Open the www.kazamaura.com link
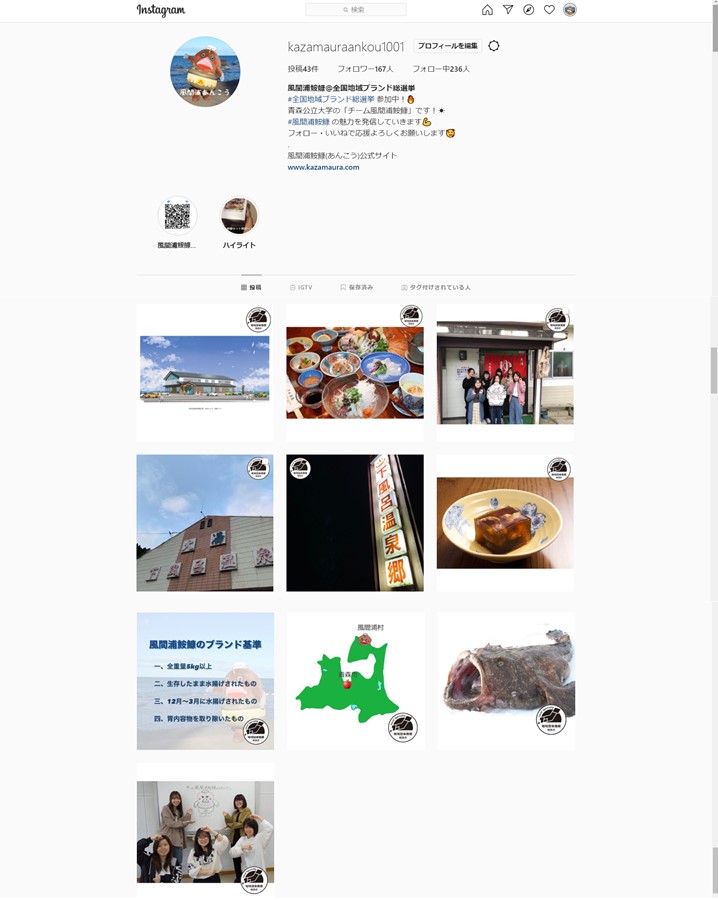The width and height of the screenshot is (718, 900). (323, 167)
